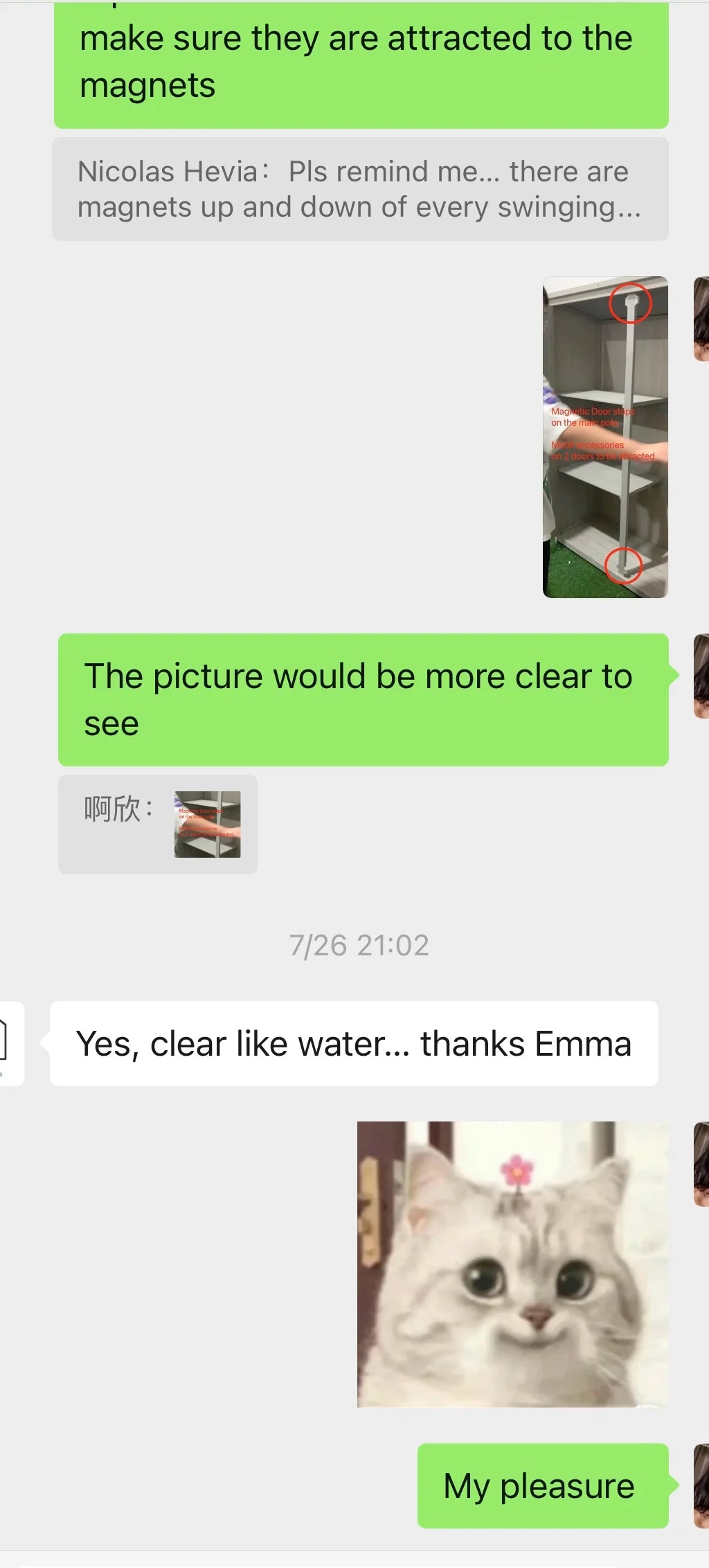709x1568 pixels.
Task: Tap the quoted Nicolas Hevia message
Action: 360,189
